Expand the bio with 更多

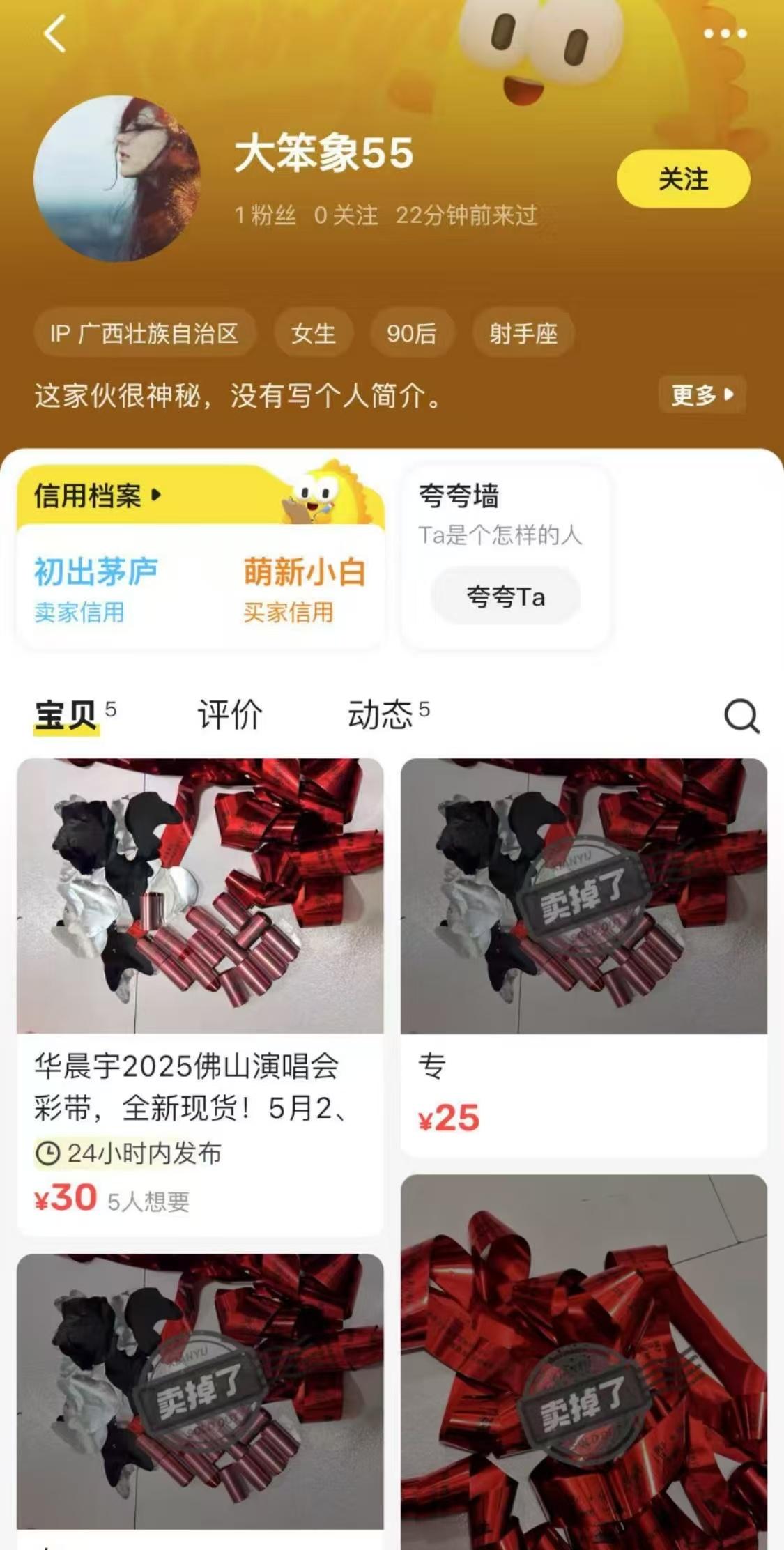coord(701,395)
